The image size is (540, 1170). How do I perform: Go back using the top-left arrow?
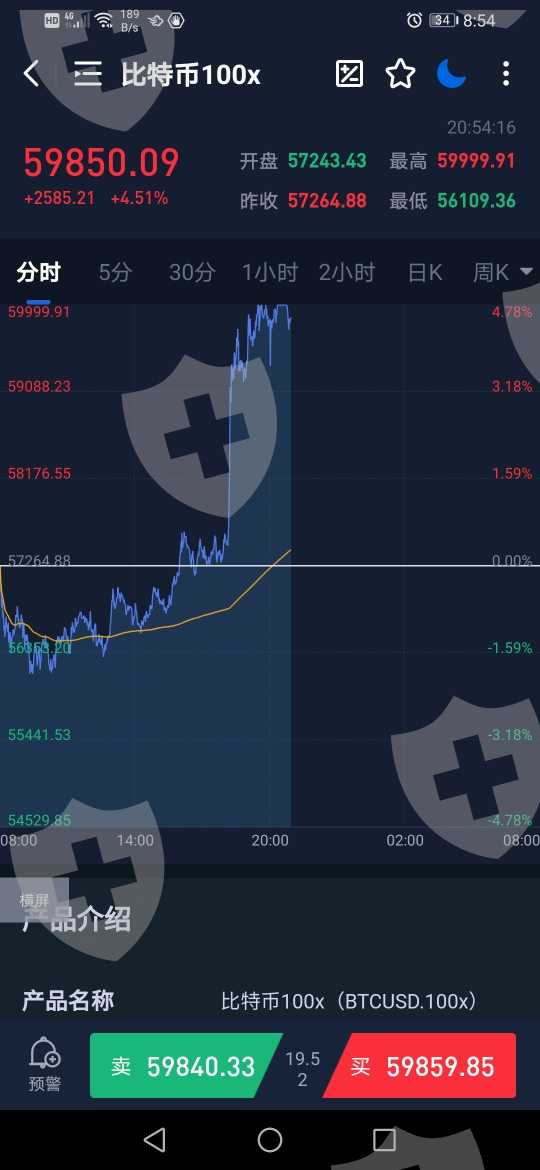tap(31, 74)
